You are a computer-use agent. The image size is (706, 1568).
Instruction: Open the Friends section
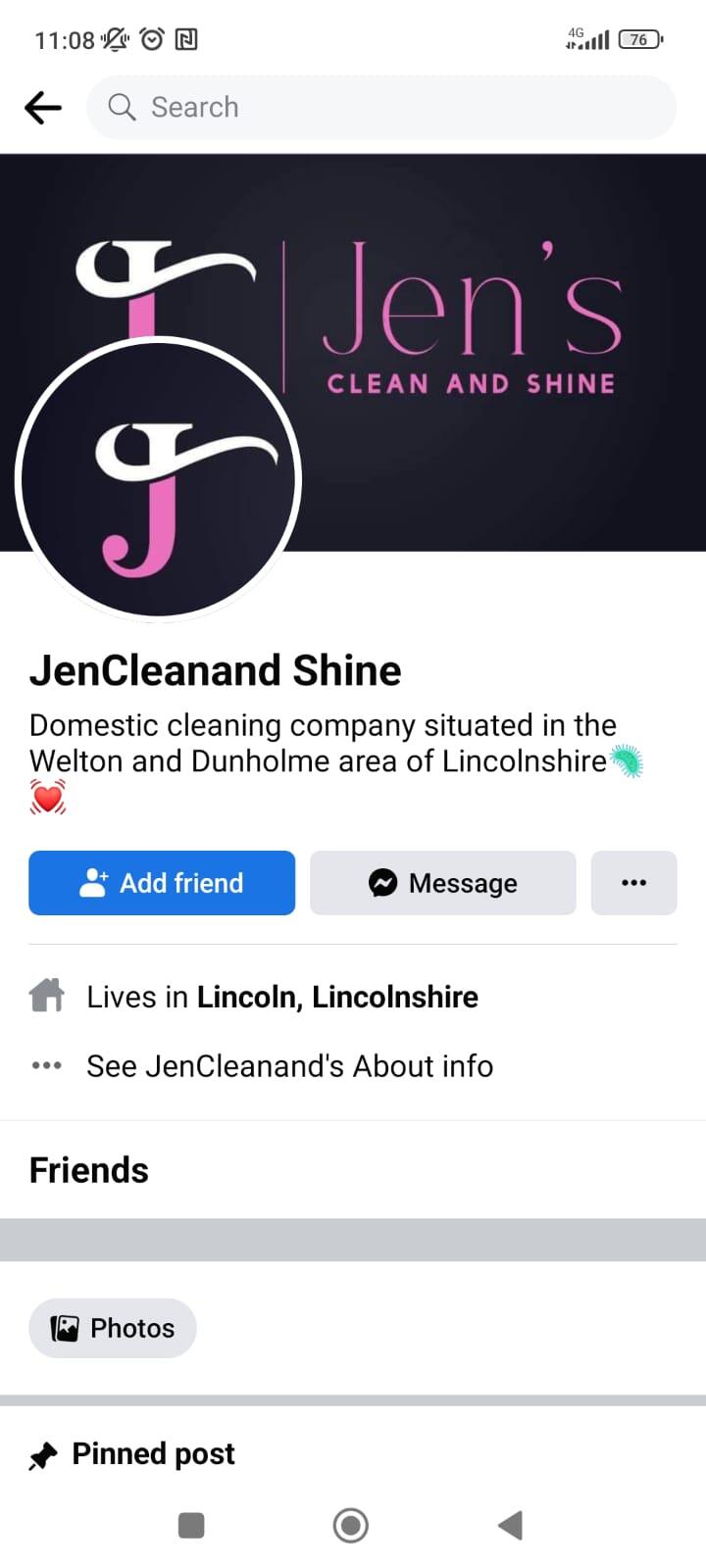(88, 1169)
